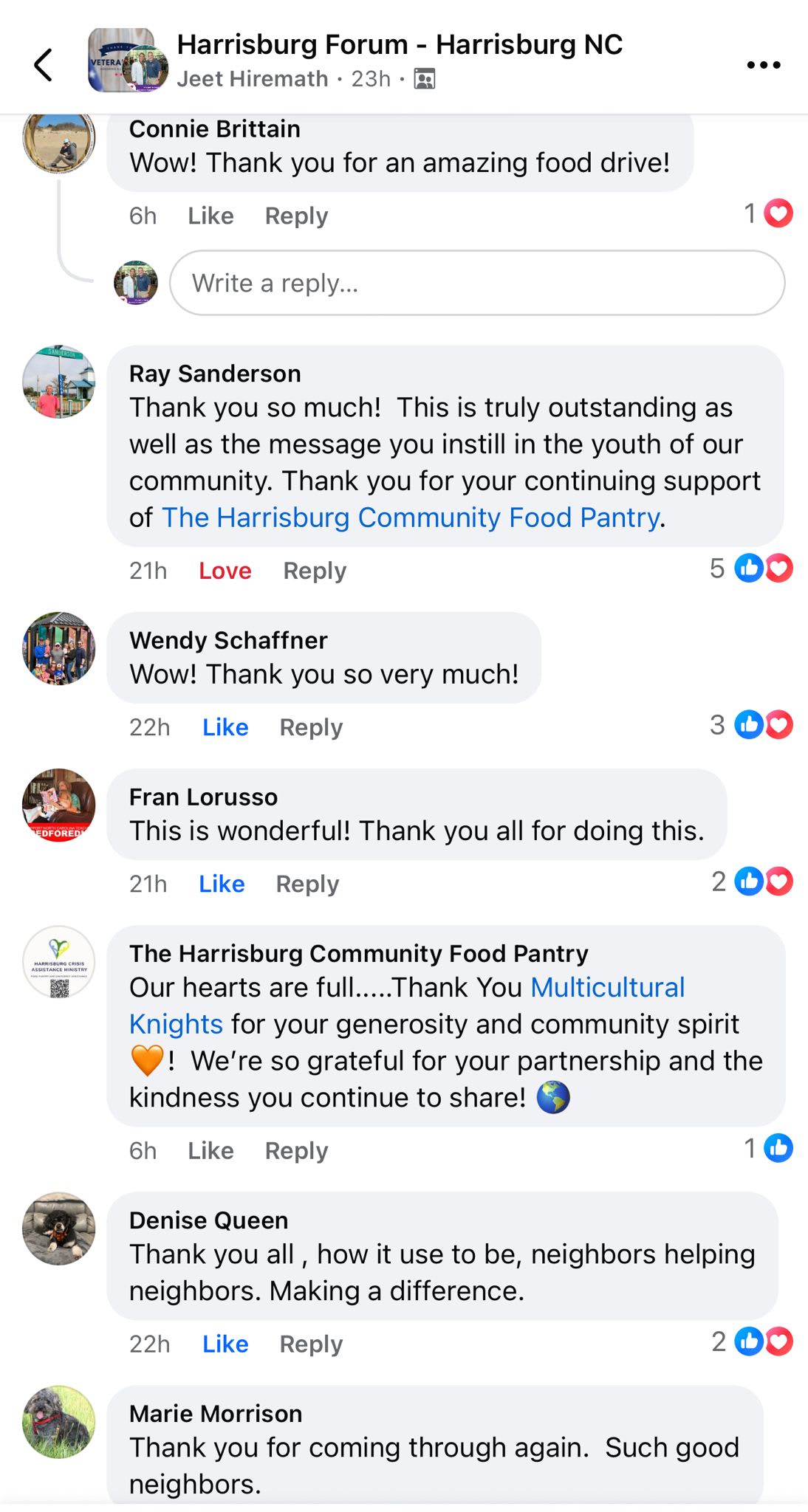Reply to Ray Sanderson's comment
The height and width of the screenshot is (1512, 808).
click(x=315, y=571)
